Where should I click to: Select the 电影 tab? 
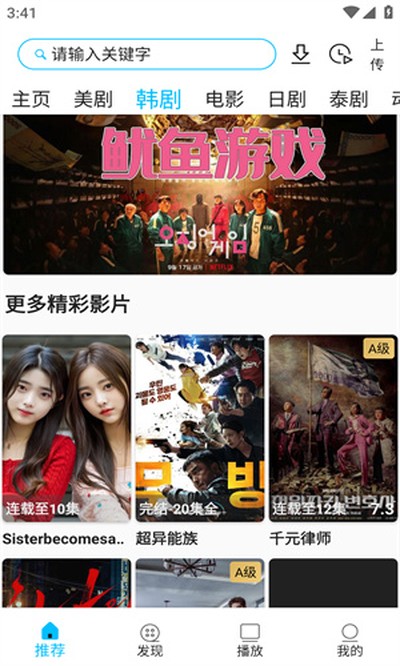(225, 99)
